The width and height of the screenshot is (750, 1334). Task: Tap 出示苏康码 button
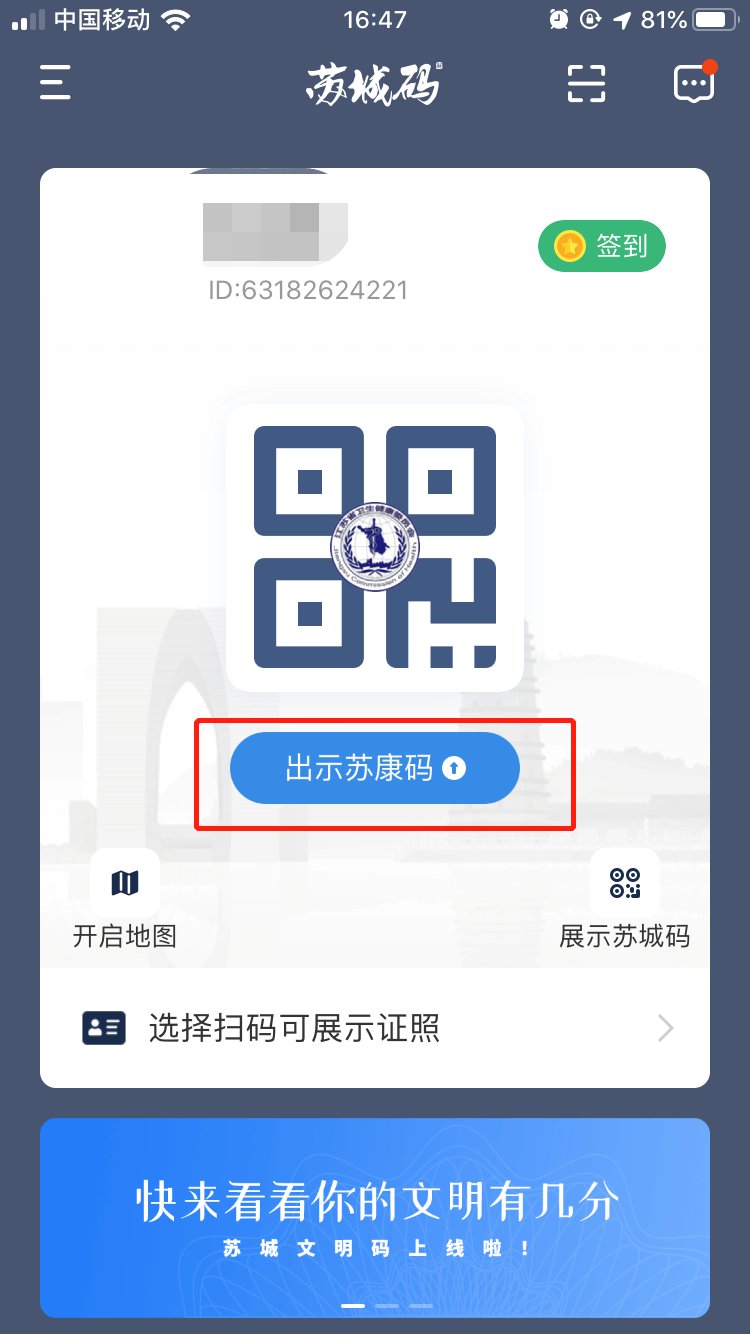tap(375, 768)
